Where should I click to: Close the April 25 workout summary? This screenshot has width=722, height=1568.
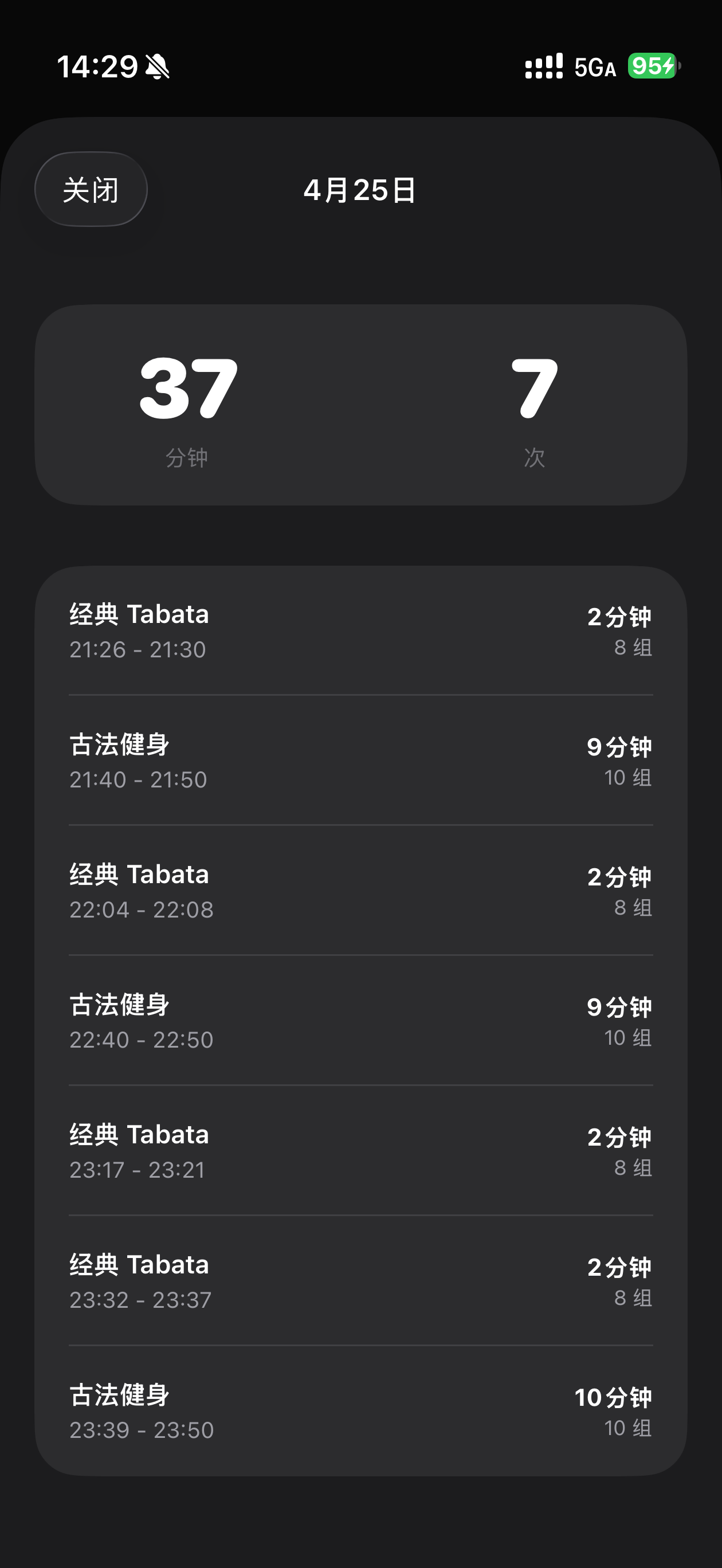[91, 189]
